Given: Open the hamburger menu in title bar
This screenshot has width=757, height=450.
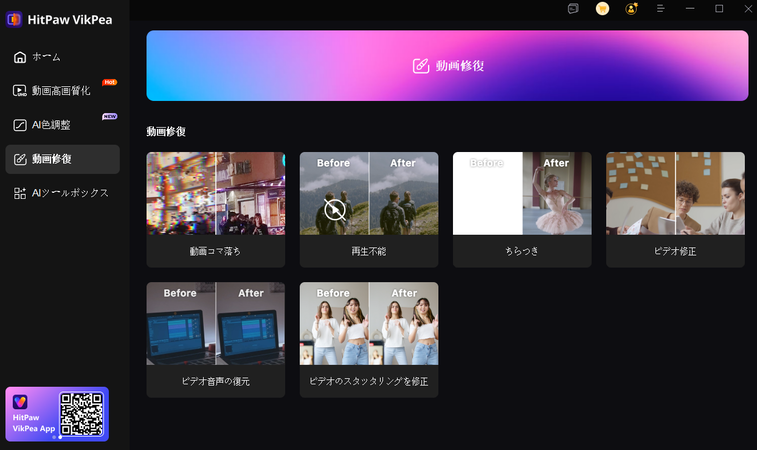Looking at the screenshot, I should click(x=660, y=8).
